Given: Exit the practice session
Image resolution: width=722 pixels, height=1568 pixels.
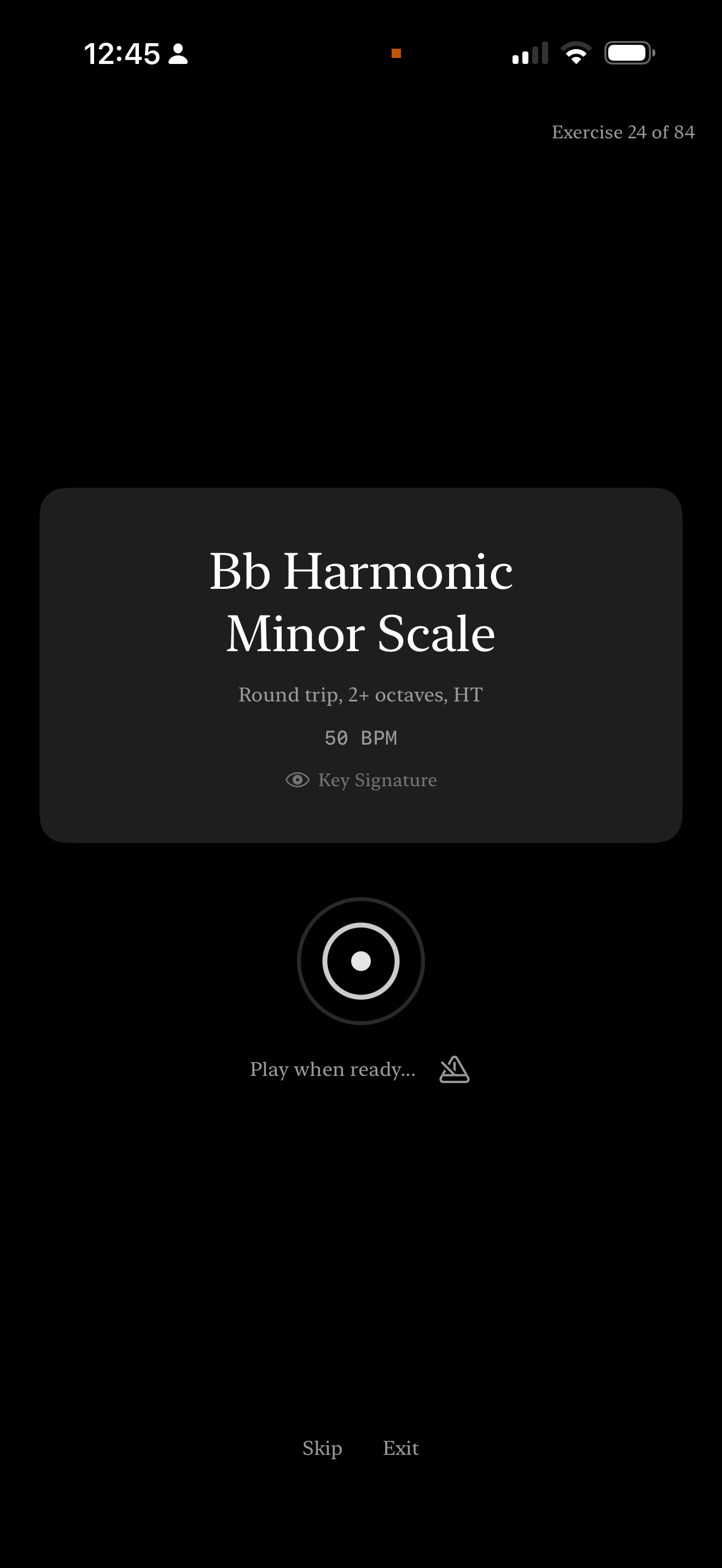Looking at the screenshot, I should point(400,1448).
